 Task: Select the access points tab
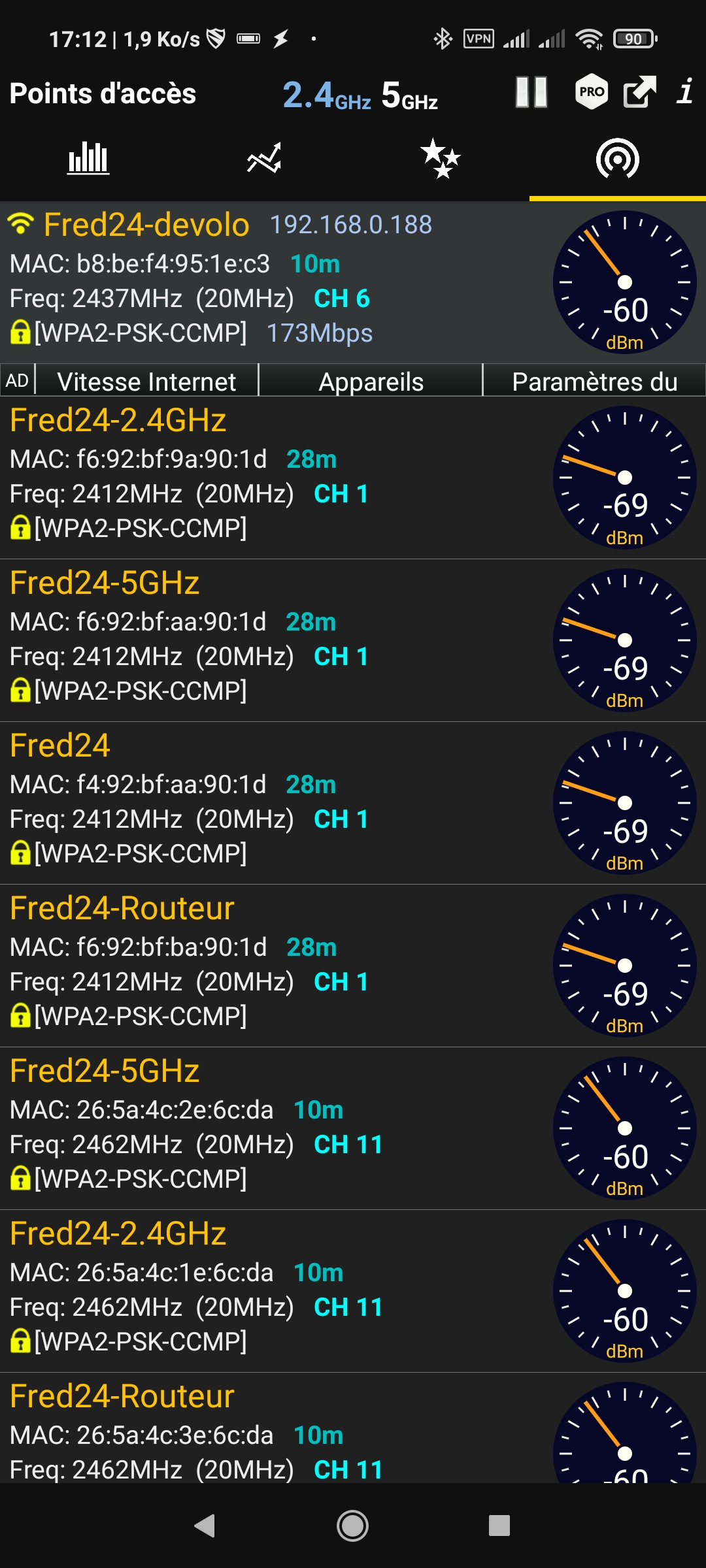[618, 159]
